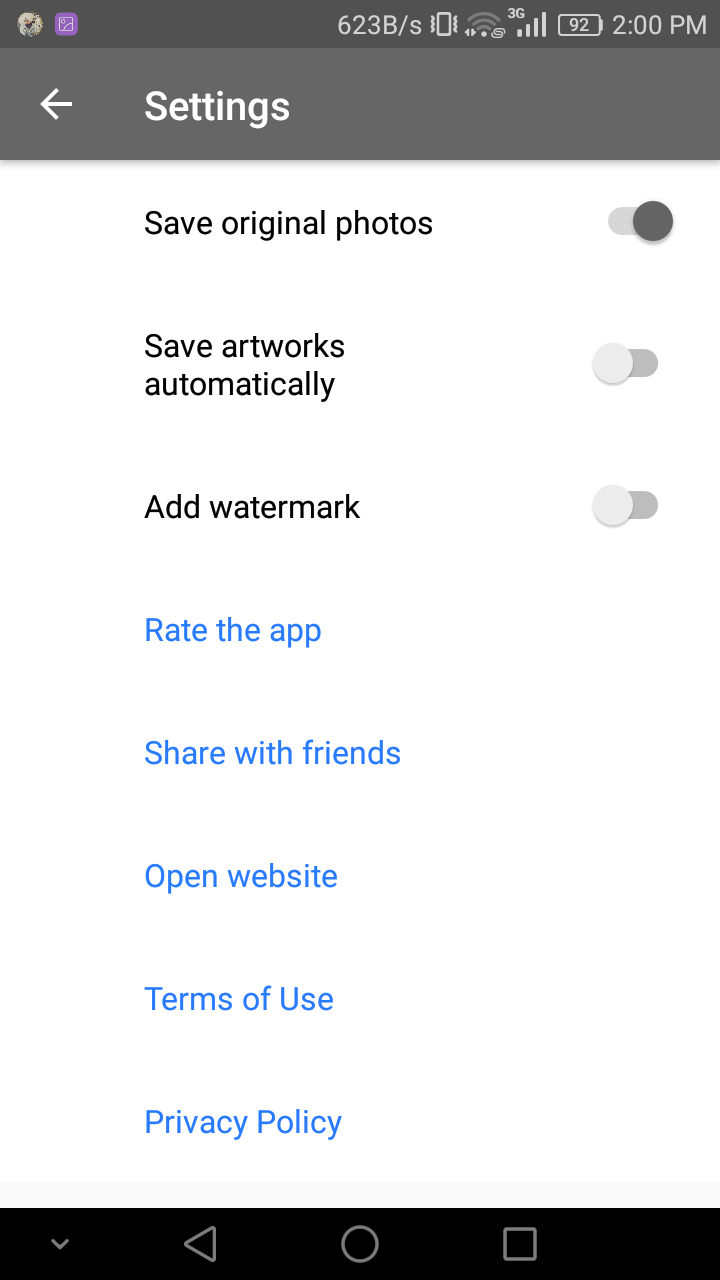
Task: Select Share with friends
Action: pos(272,753)
